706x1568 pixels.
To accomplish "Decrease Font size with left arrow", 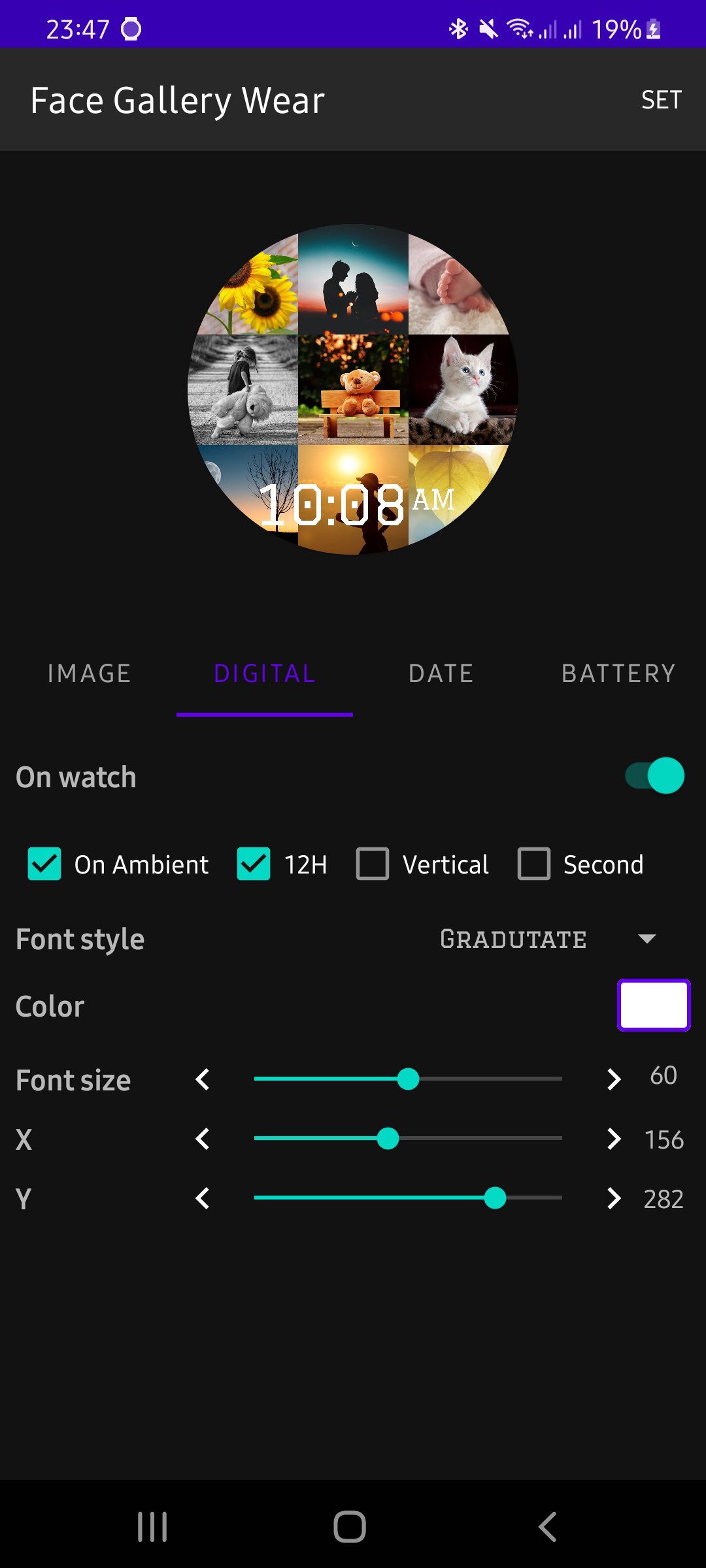I will [203, 1079].
